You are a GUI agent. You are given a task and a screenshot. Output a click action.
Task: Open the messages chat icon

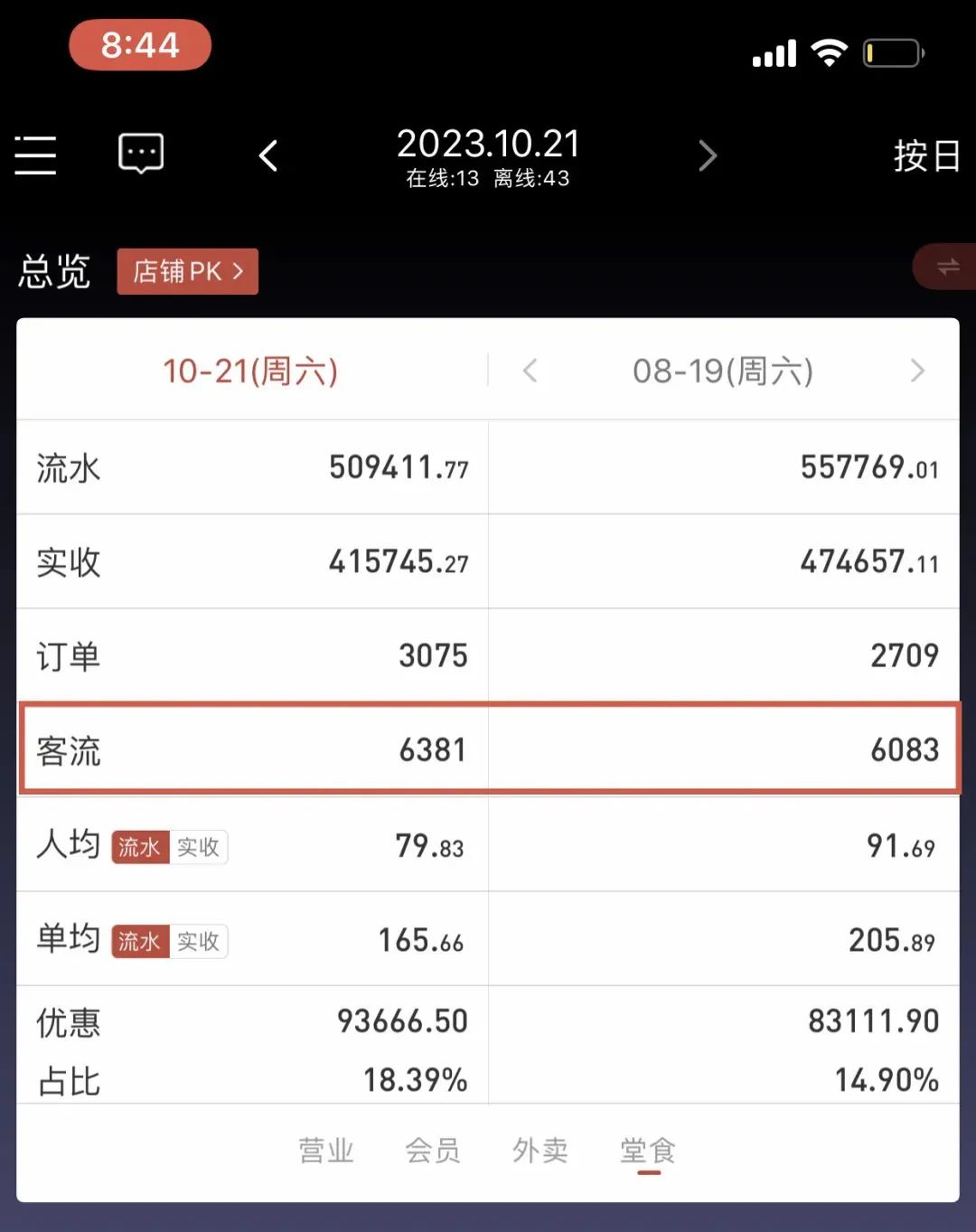pos(141,155)
